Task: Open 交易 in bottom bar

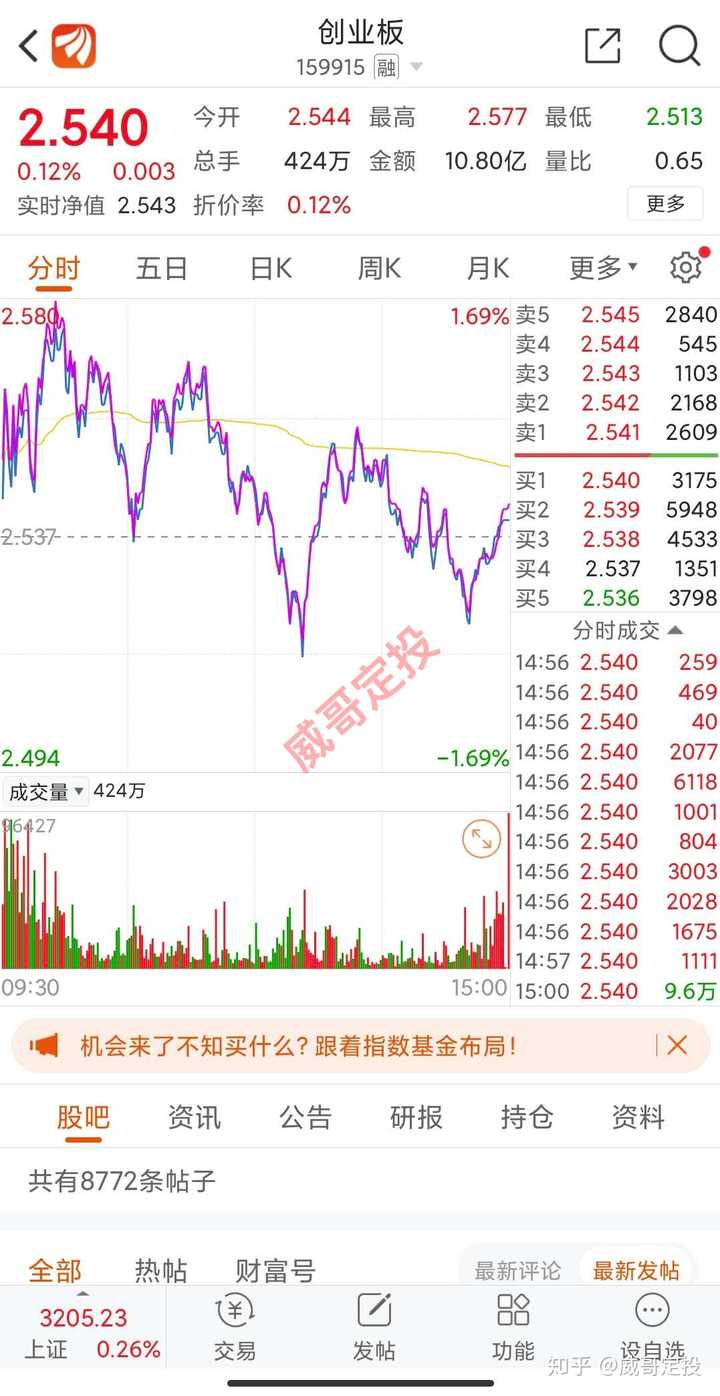Action: click(235, 1326)
